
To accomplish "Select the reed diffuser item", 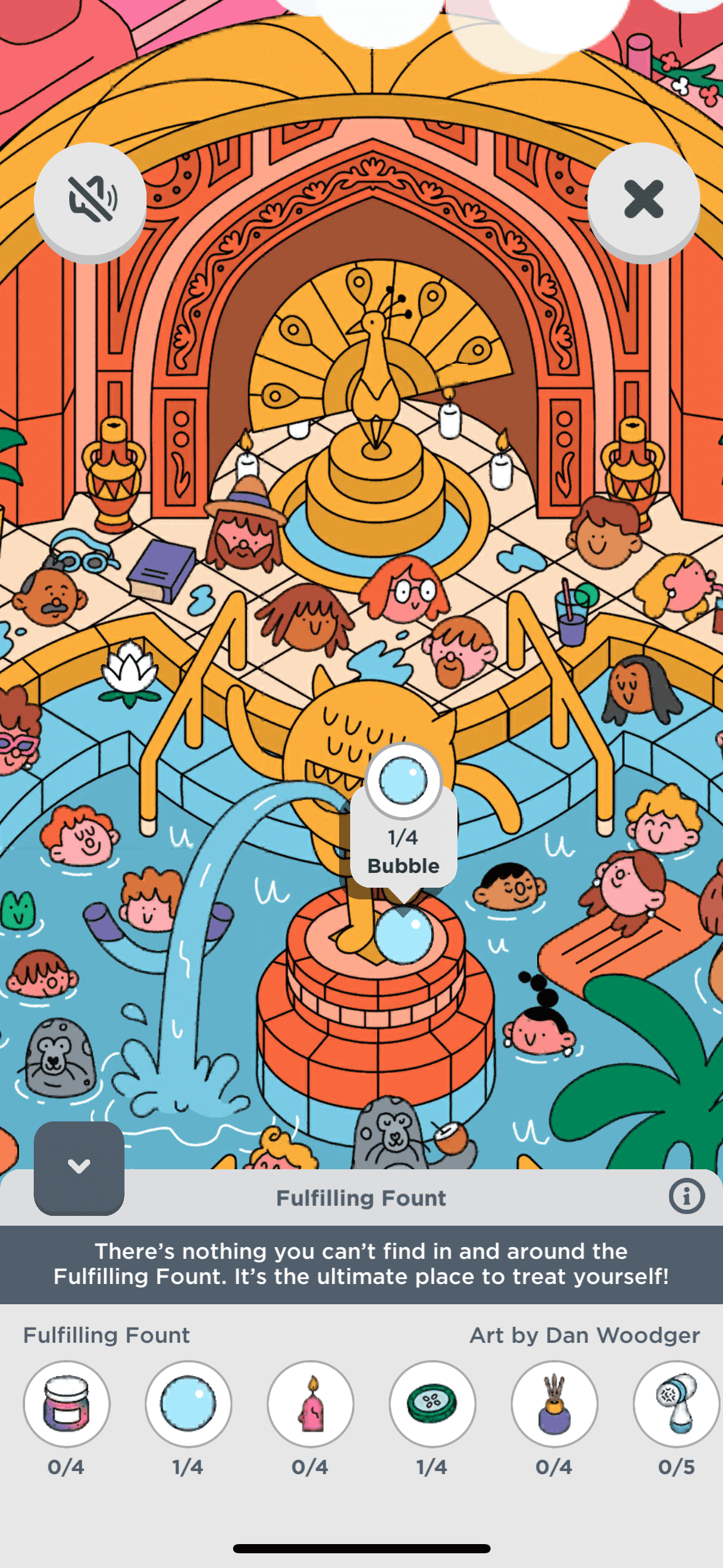I will [x=554, y=1404].
